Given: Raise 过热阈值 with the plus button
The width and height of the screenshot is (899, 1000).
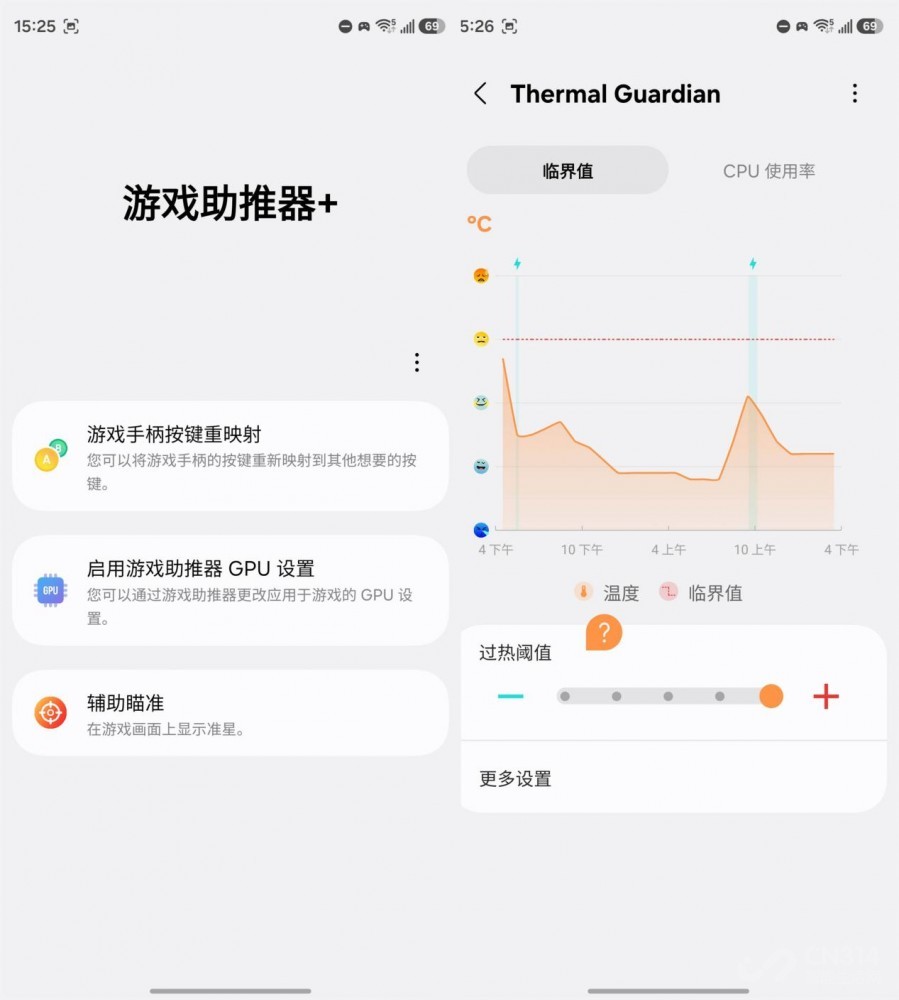Looking at the screenshot, I should click(826, 696).
